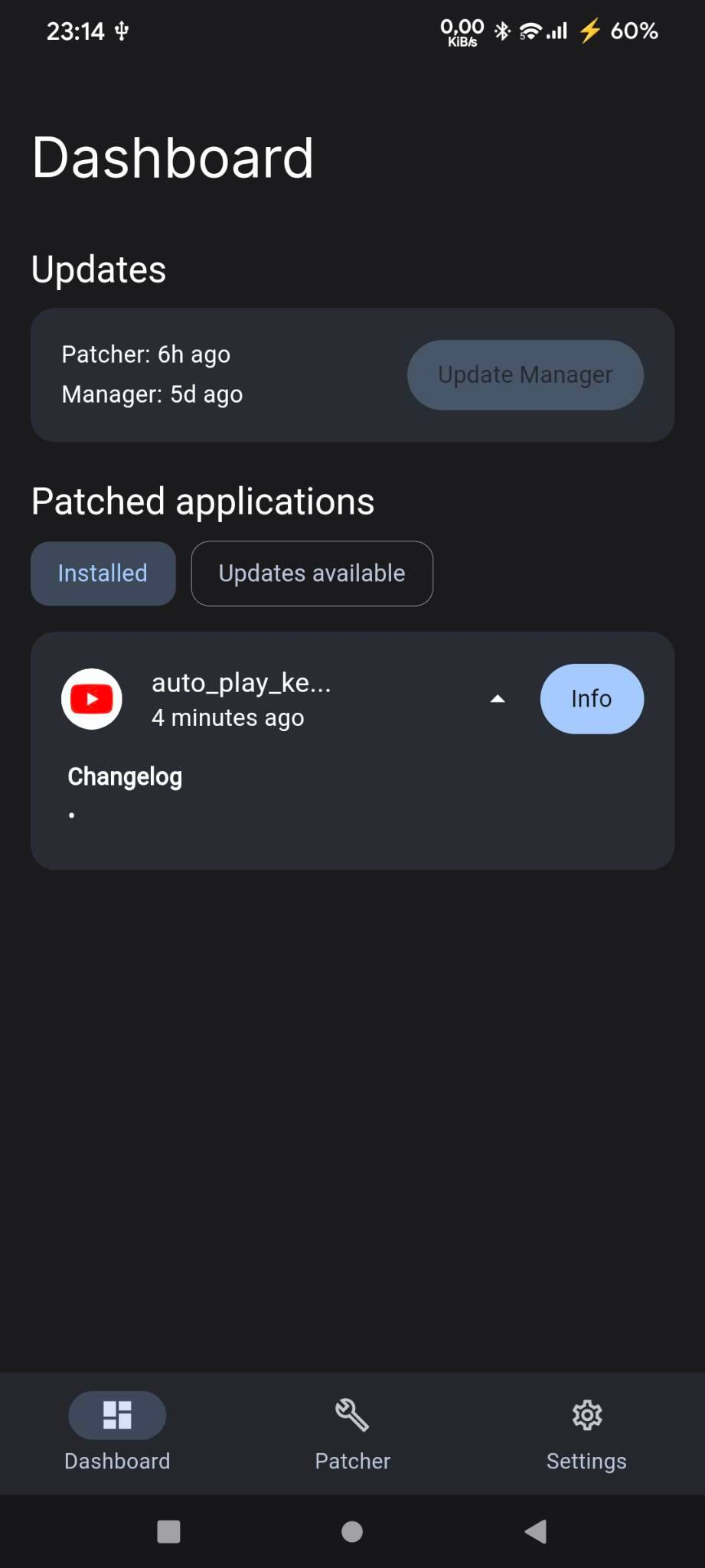The height and width of the screenshot is (1568, 705).
Task: Enable the Updates available filter
Action: pyautogui.click(x=312, y=573)
